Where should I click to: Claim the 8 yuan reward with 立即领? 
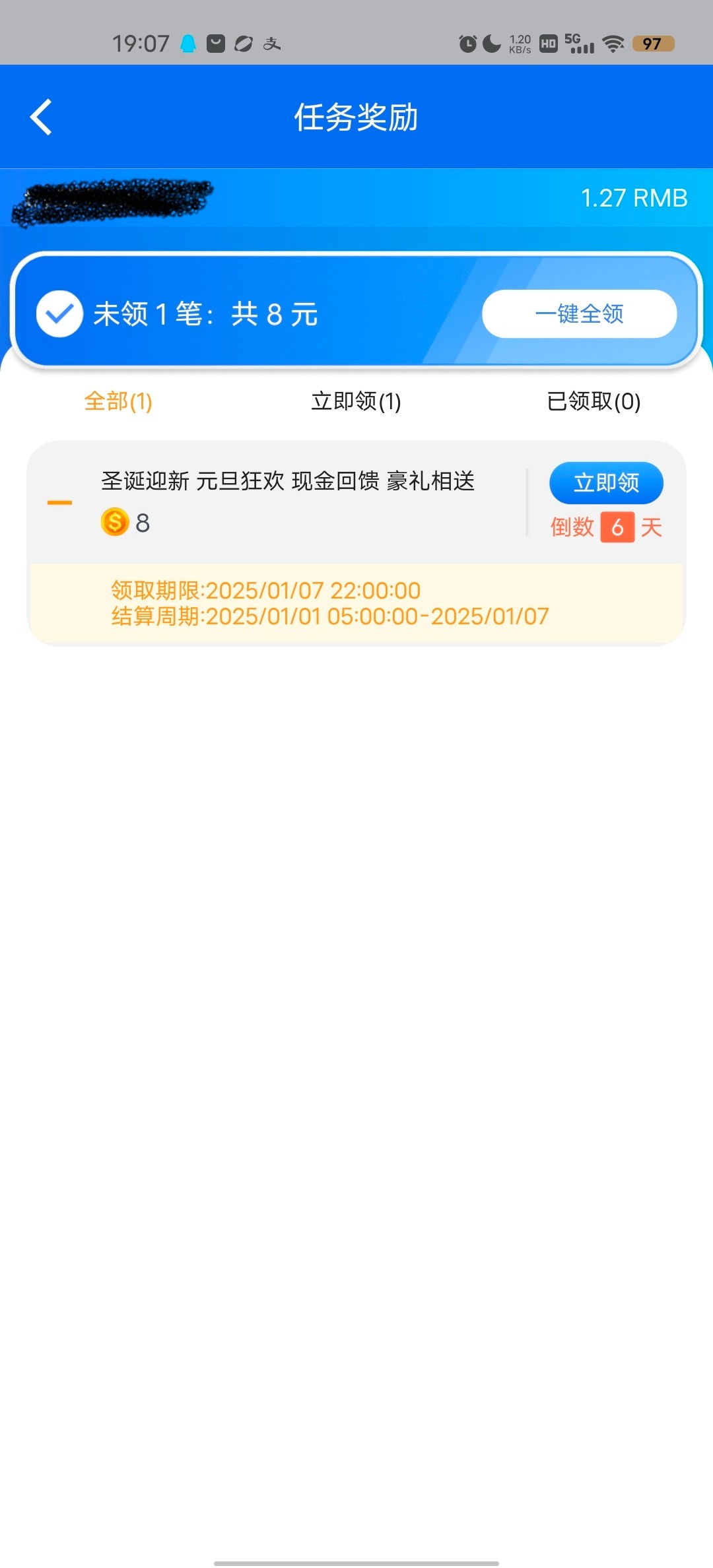[x=605, y=482]
